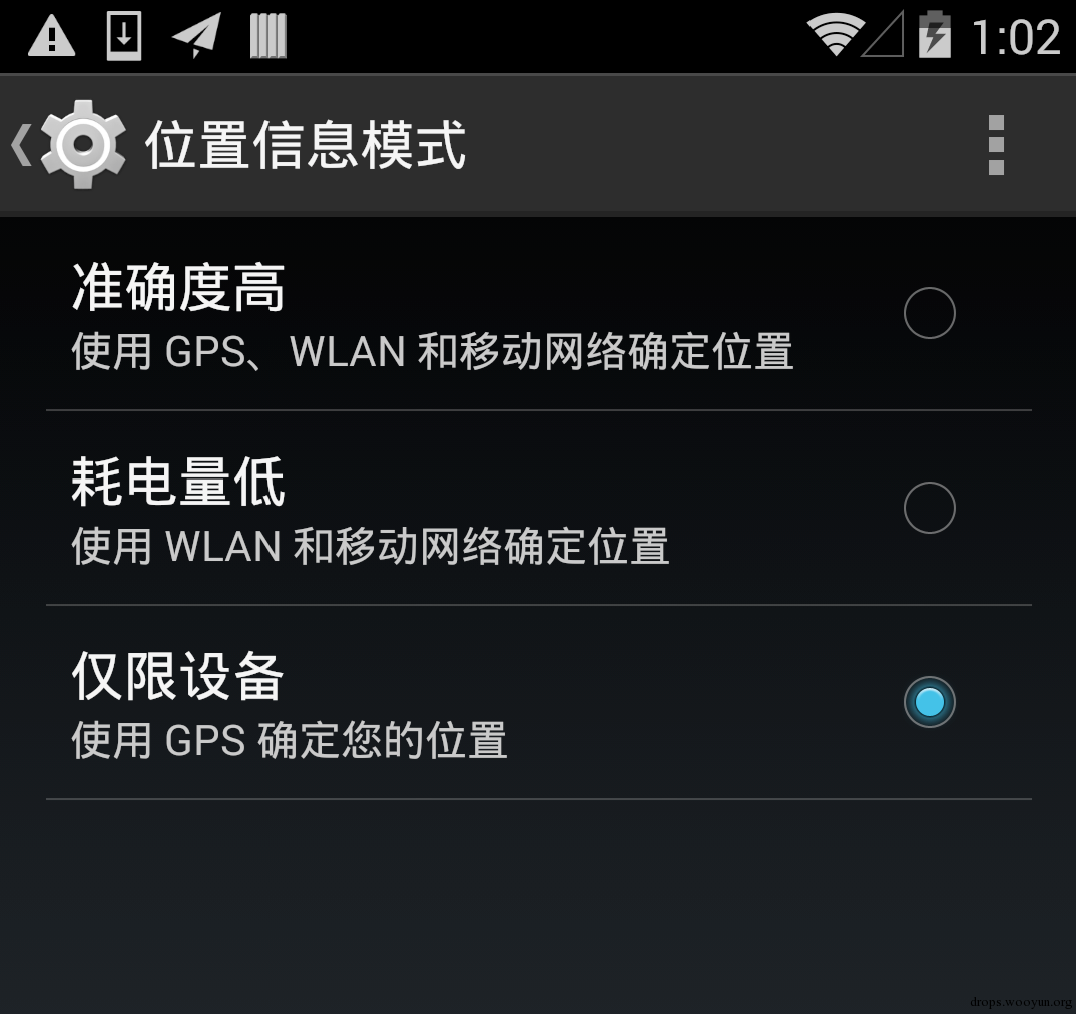
Task: Select the 仅限设备 GPS-only mode
Action: click(x=928, y=702)
